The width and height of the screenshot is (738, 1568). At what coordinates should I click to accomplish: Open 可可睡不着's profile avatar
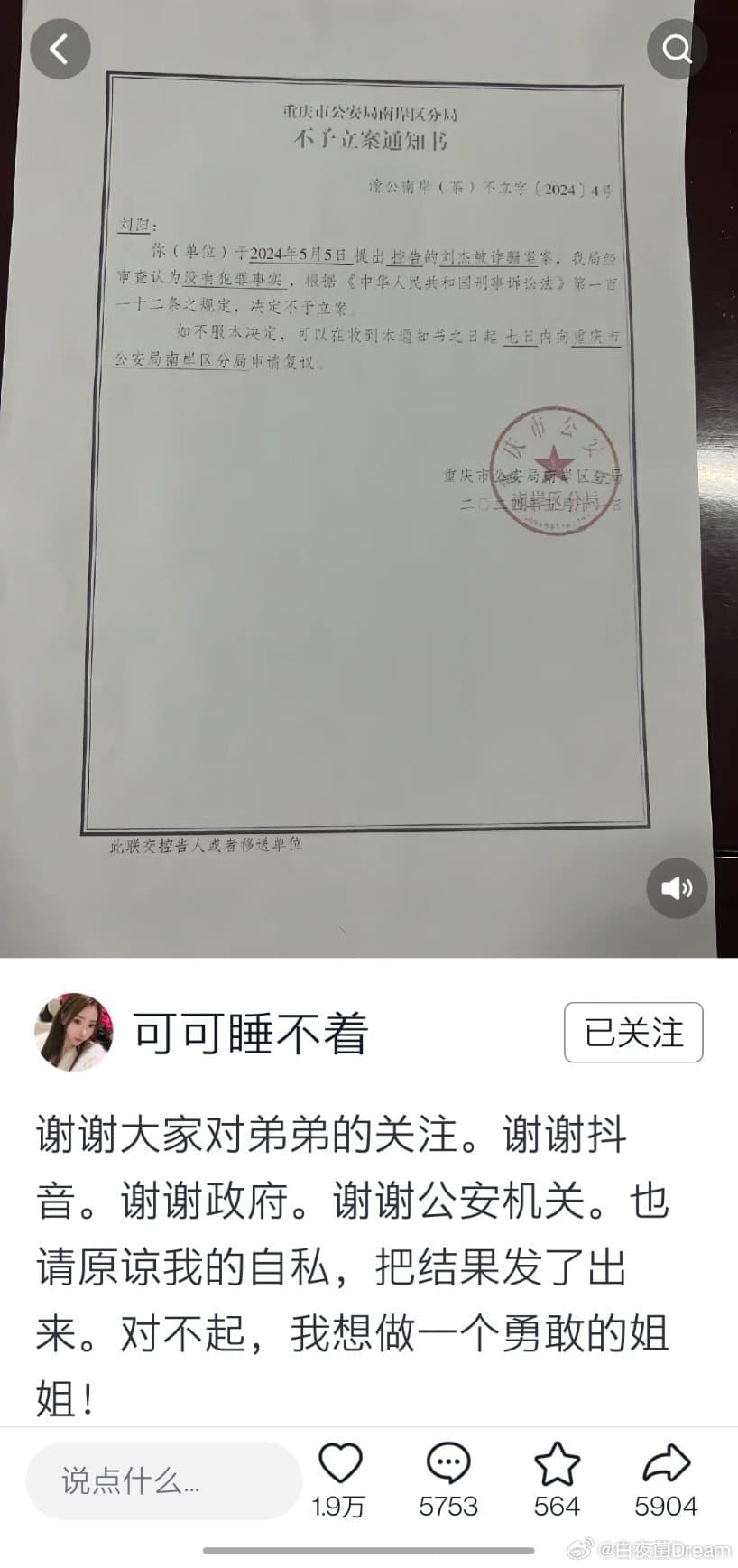[x=74, y=1032]
